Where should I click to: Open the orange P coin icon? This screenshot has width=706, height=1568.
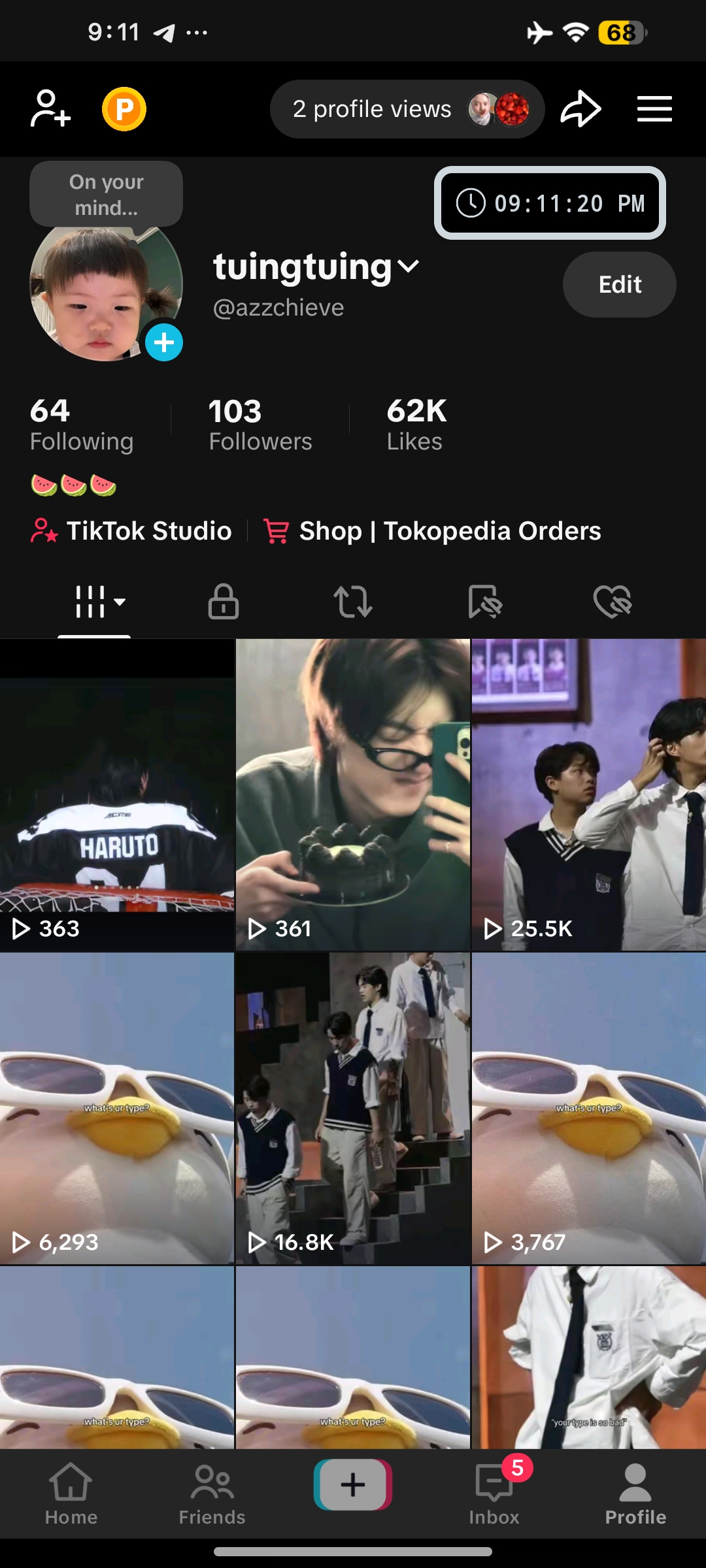pos(124,108)
